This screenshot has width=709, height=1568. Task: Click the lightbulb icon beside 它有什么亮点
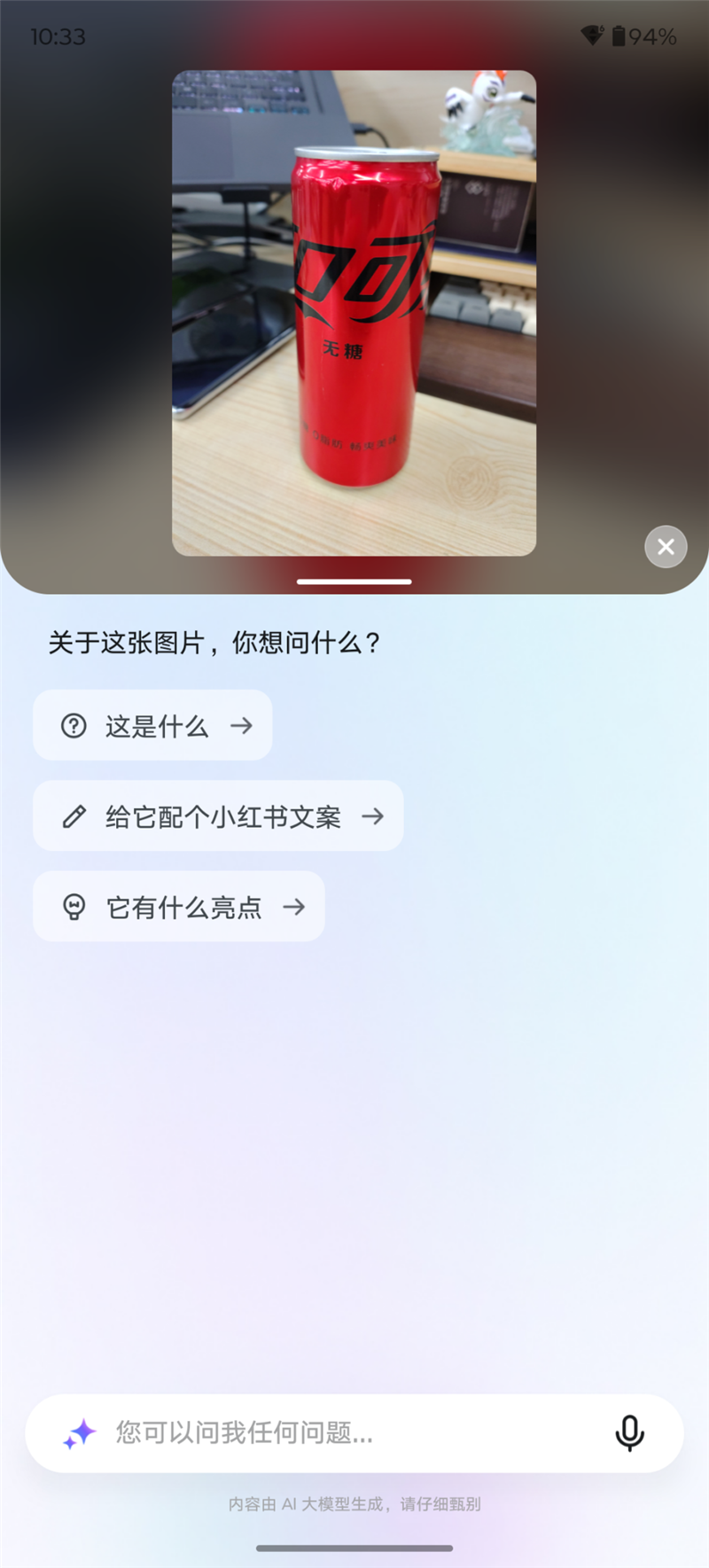pos(74,906)
